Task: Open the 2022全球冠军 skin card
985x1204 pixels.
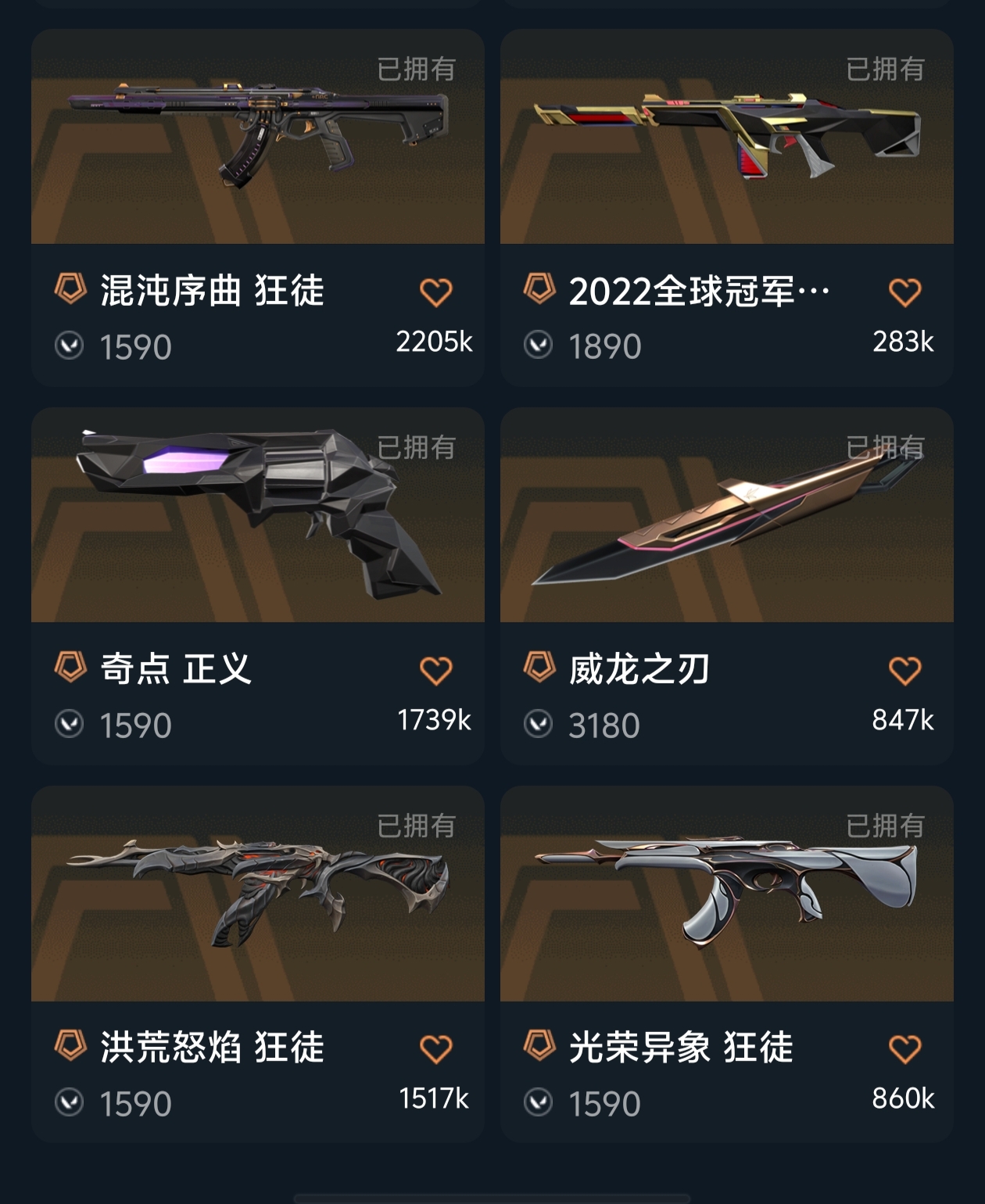Action: point(726,138)
